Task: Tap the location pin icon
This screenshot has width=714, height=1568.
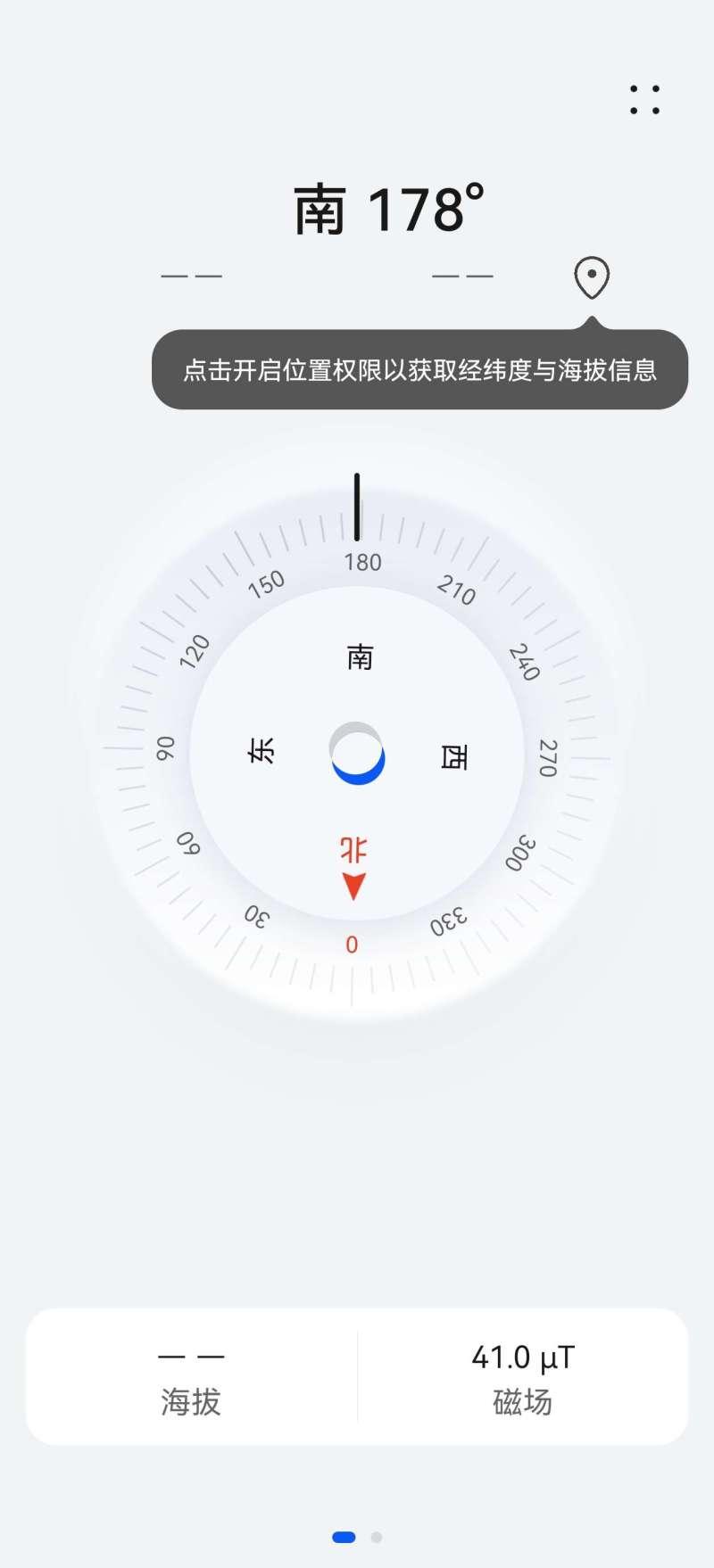Action: click(x=591, y=277)
